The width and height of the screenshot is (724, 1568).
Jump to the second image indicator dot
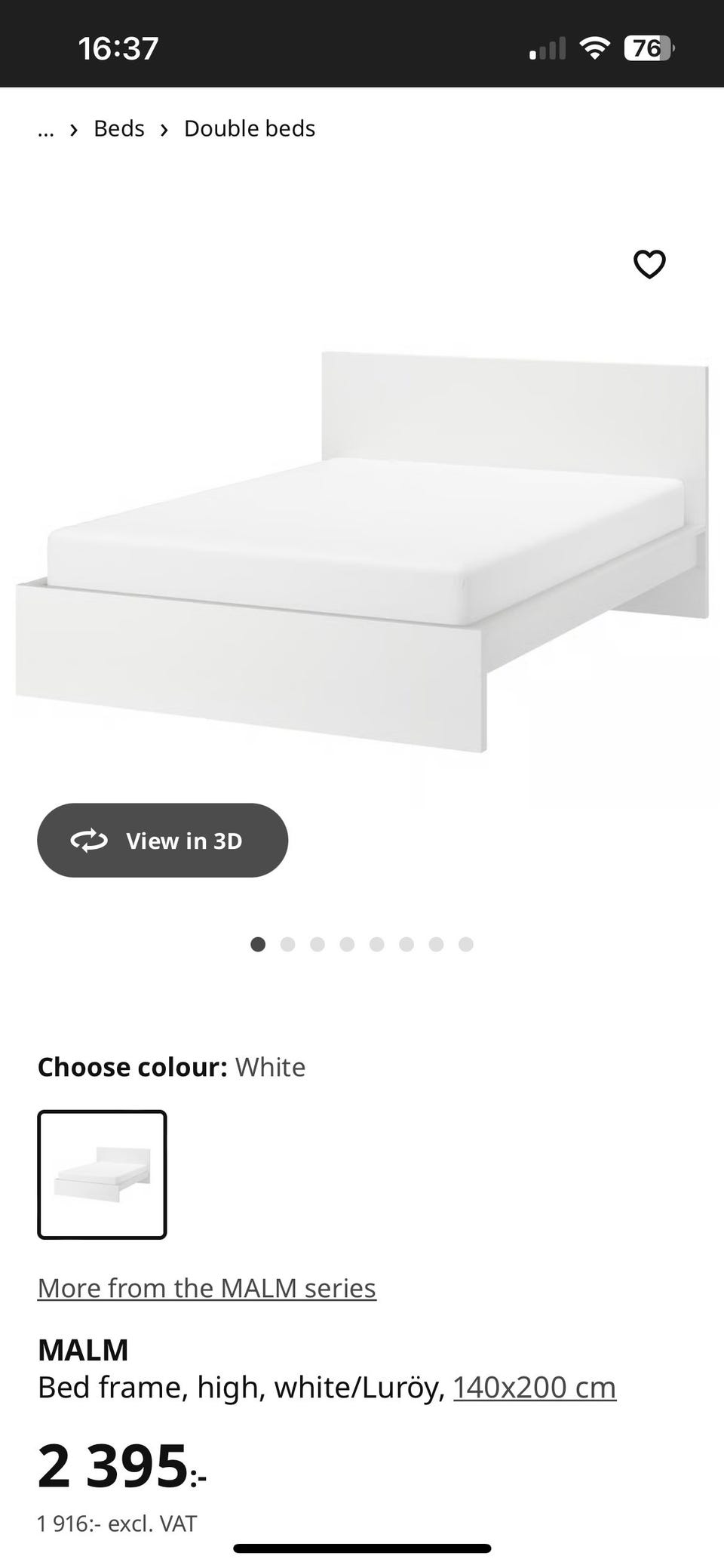coord(287,944)
